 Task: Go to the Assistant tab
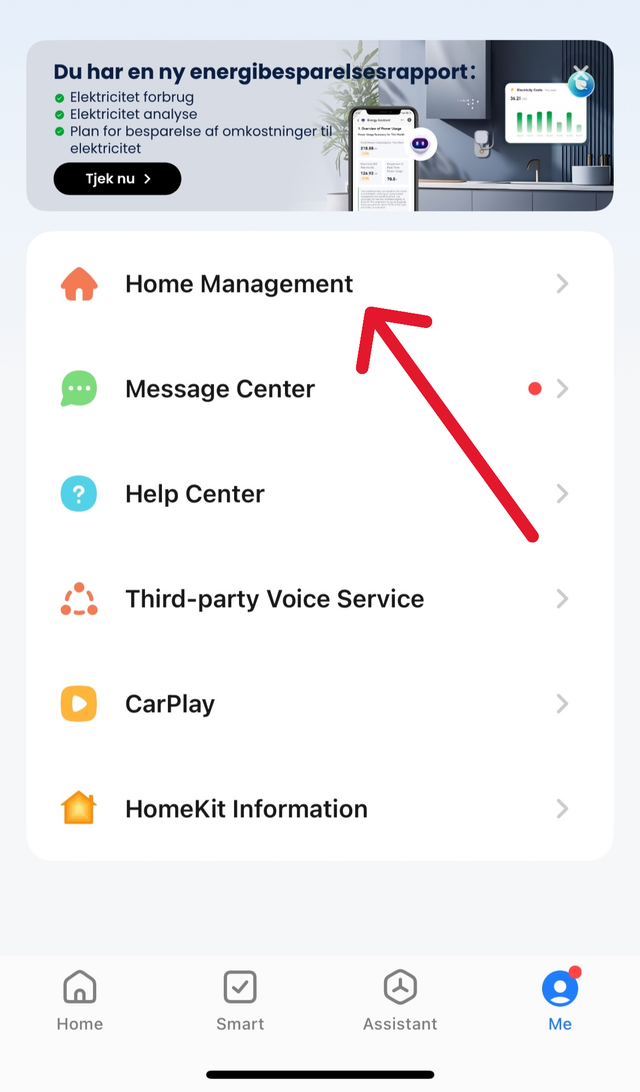400,1001
